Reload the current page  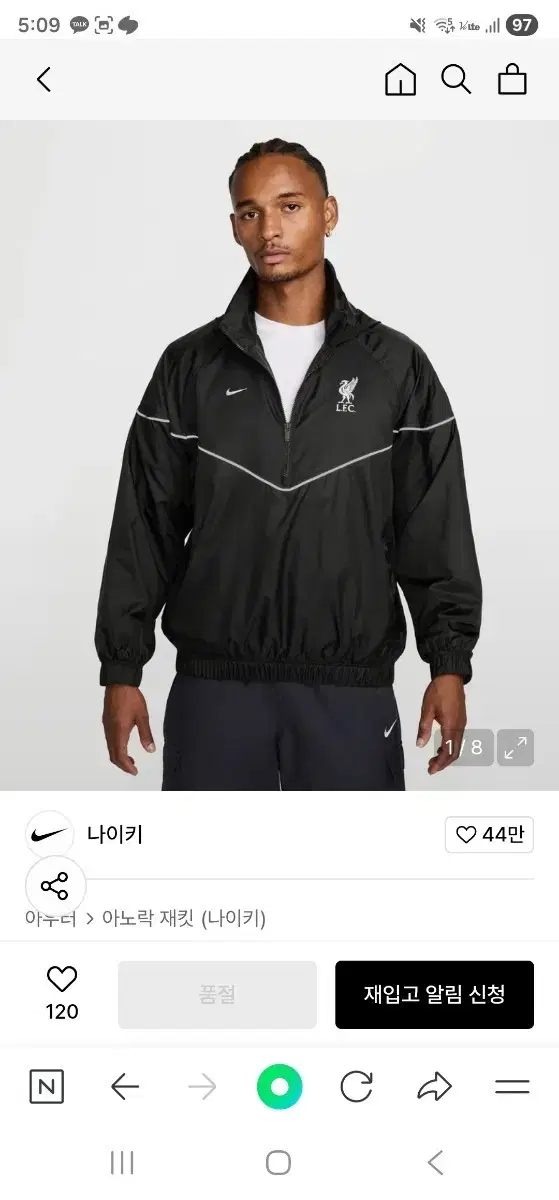pyautogui.click(x=356, y=1087)
